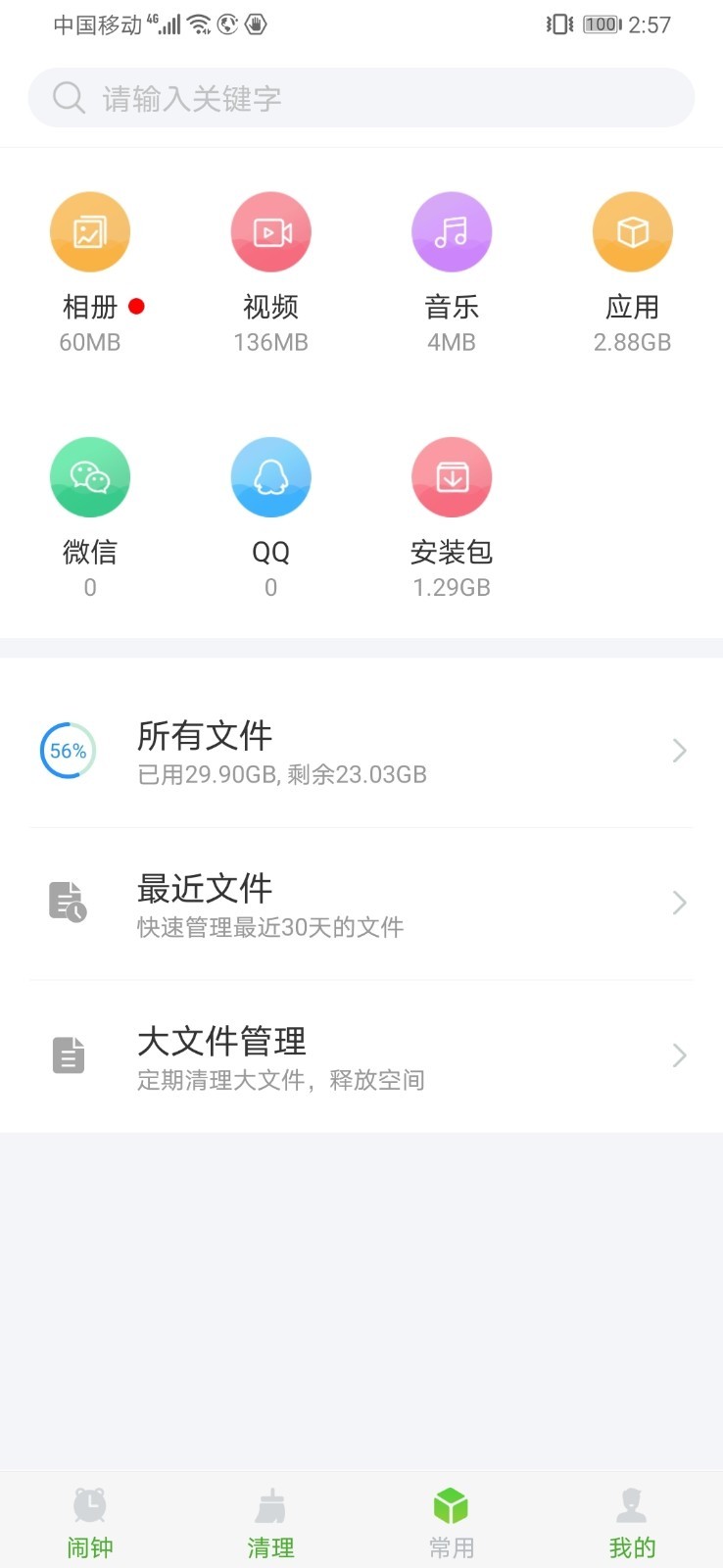The image size is (723, 1568).
Task: Select the 最近文件 document icon
Action: [68, 902]
